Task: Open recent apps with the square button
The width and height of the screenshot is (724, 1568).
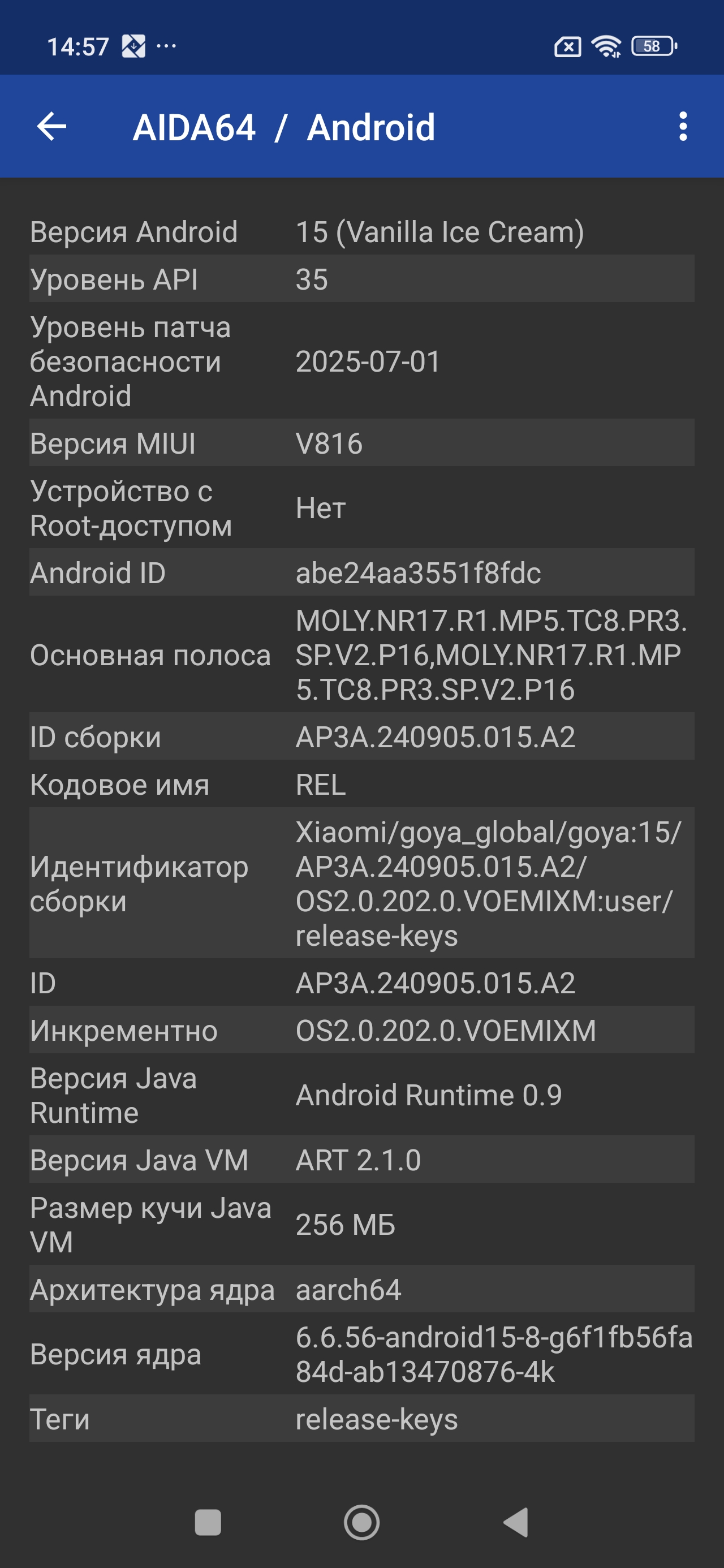Action: click(x=208, y=1522)
